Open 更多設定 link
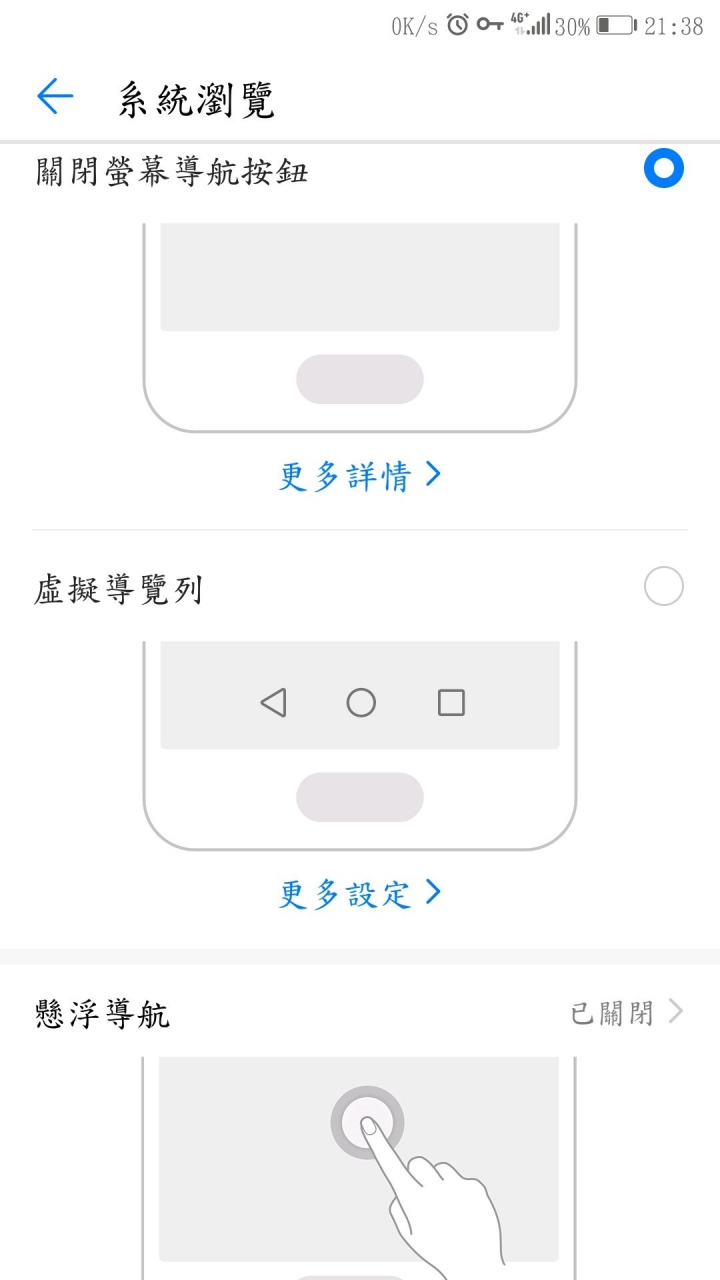 point(360,893)
